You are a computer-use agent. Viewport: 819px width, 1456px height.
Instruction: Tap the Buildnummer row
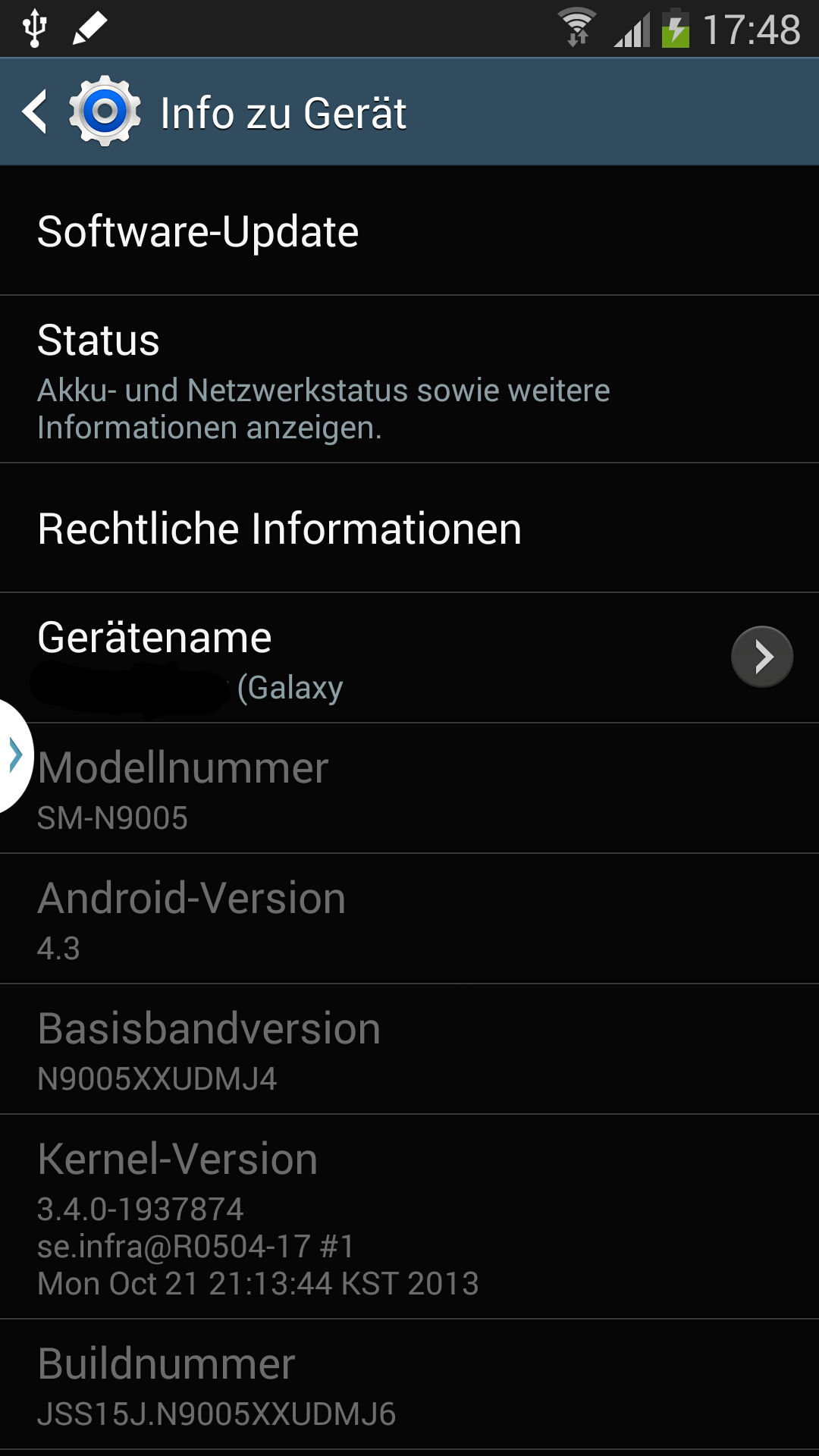(409, 1385)
